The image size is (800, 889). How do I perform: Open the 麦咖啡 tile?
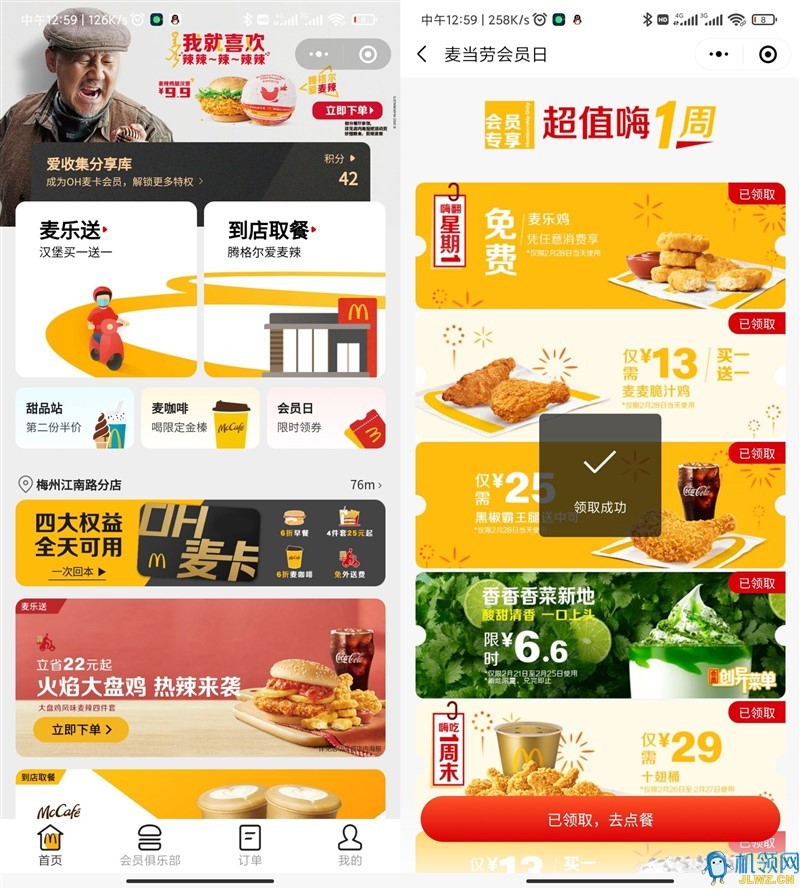coord(200,418)
